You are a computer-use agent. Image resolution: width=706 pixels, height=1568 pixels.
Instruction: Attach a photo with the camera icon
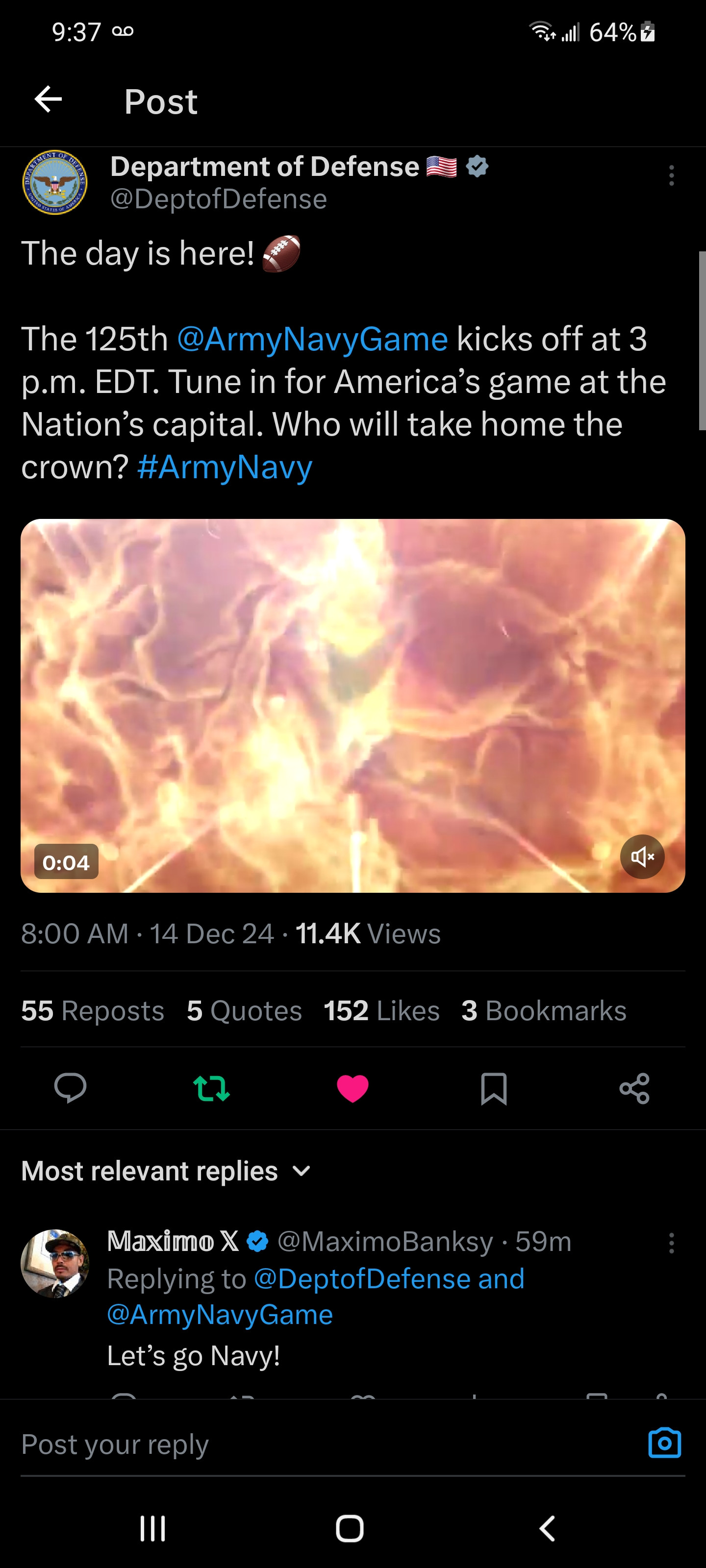click(665, 1443)
